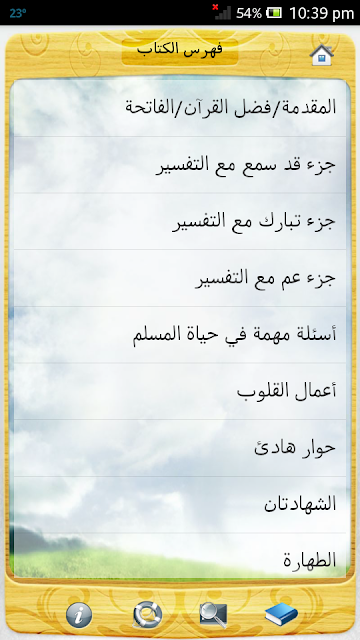Open جزء تبارك مع التفسير
Viewport: 360px width, 640px height.
[x=180, y=221]
